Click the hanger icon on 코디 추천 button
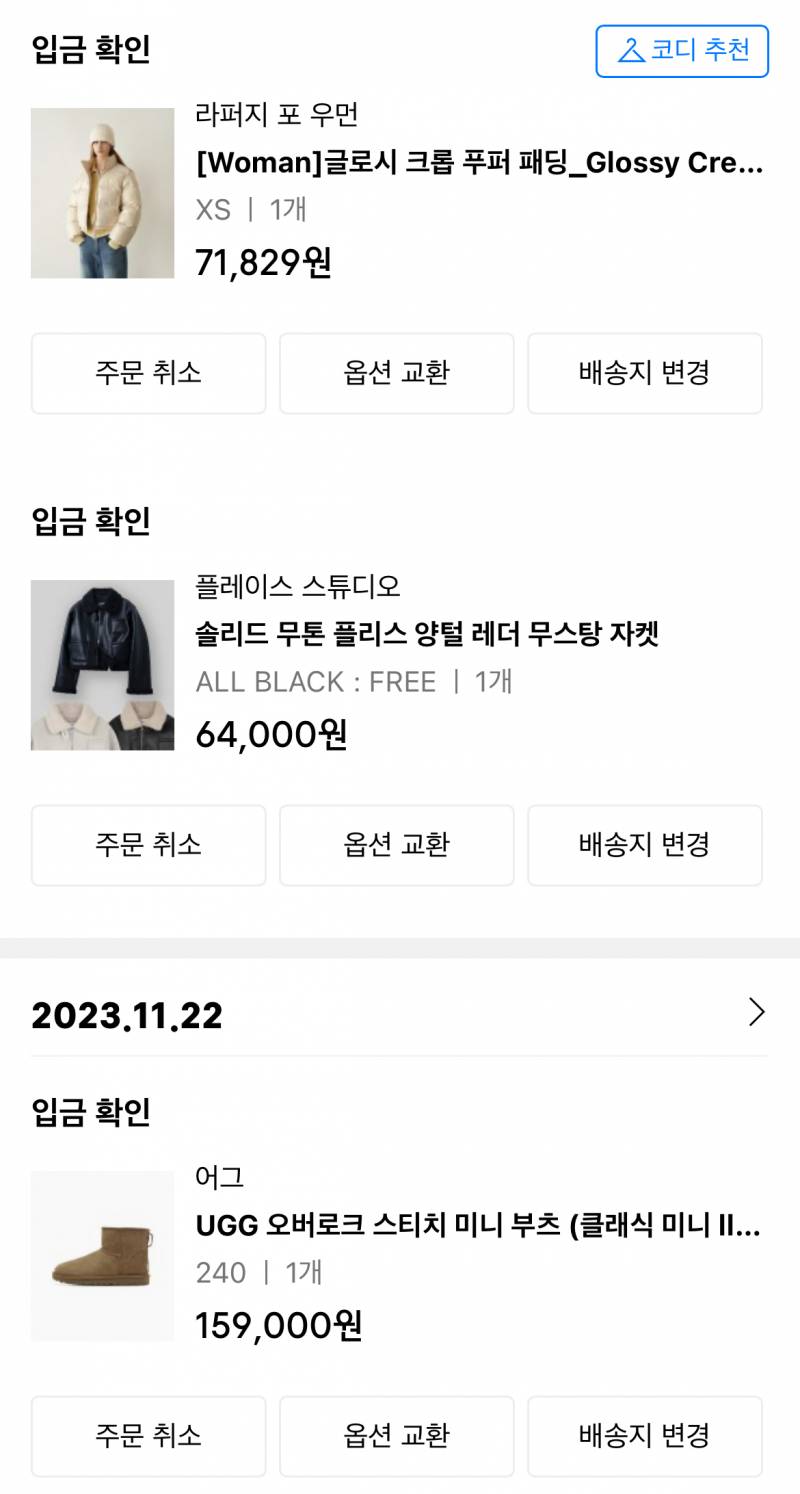 (x=628, y=53)
